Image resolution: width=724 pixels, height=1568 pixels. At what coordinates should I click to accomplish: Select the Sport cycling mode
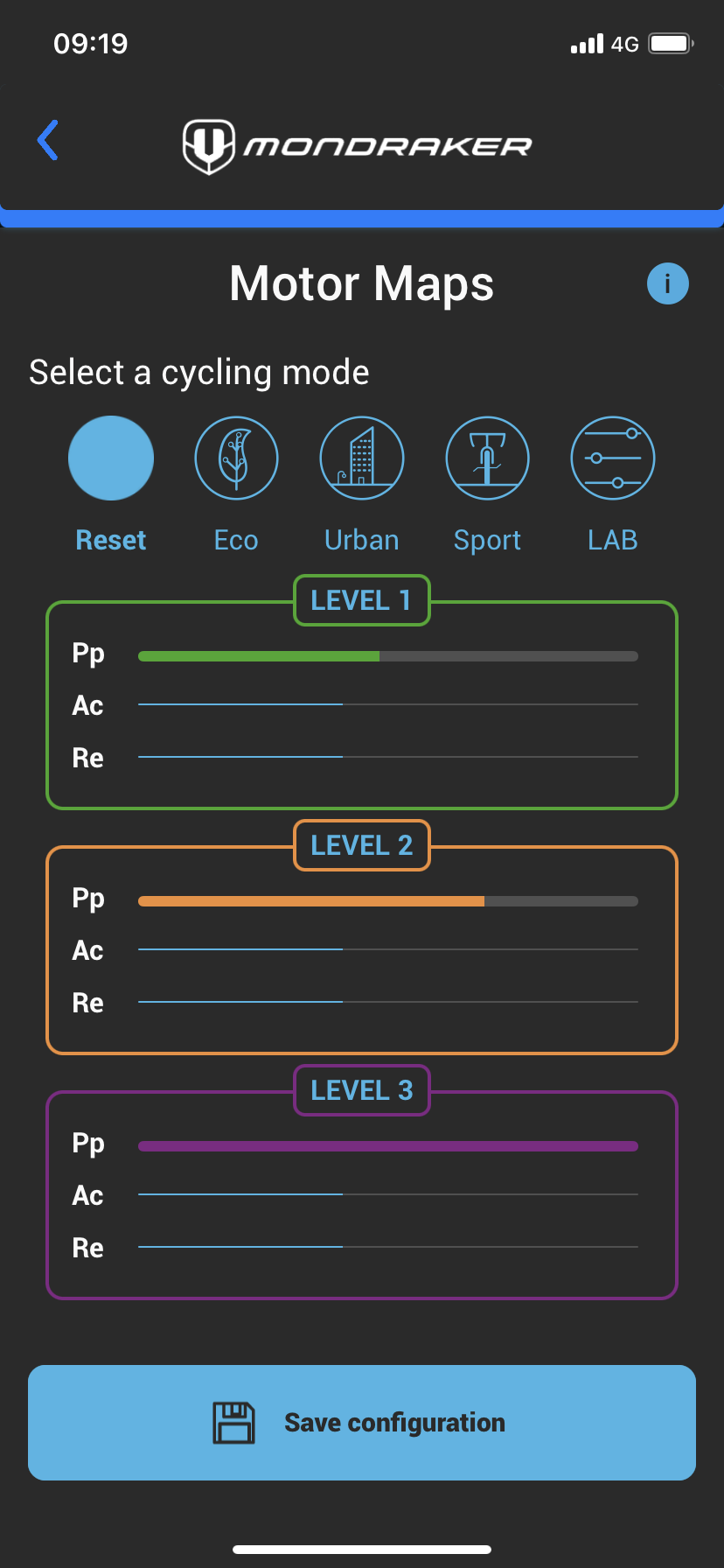point(487,458)
